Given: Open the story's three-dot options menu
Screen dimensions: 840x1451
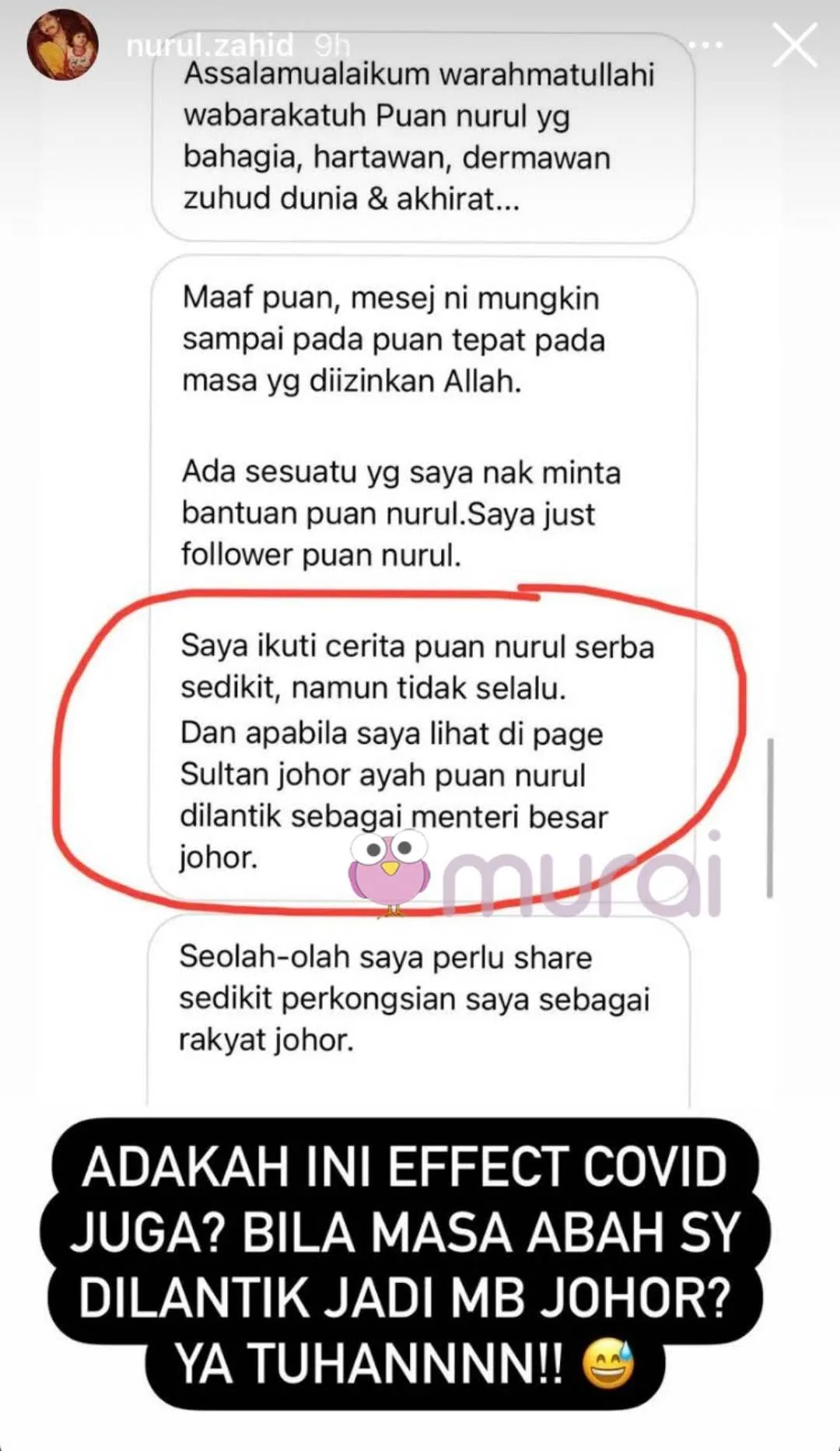Looking at the screenshot, I should (705, 45).
